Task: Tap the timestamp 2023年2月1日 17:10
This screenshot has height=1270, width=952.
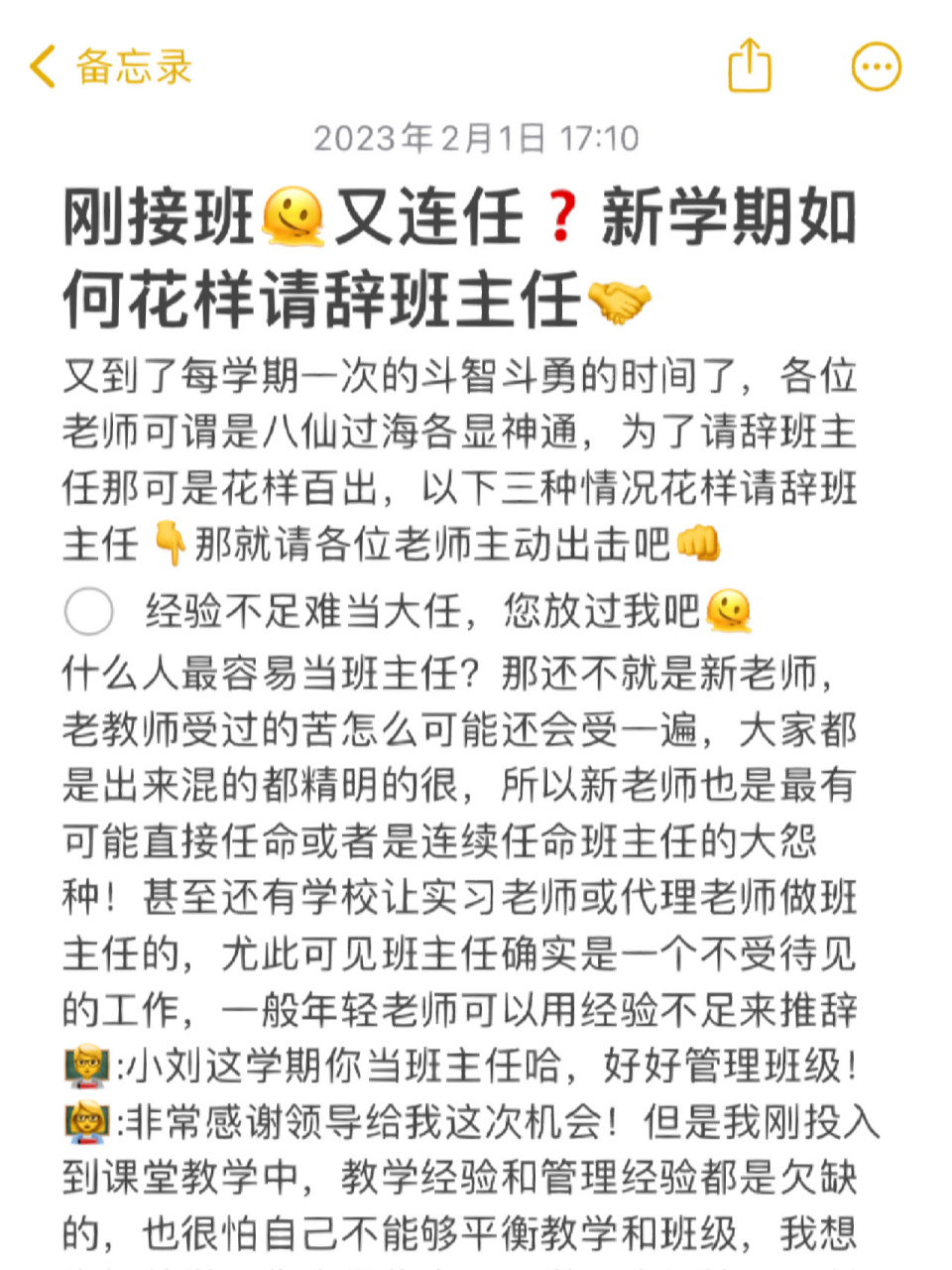Action: click(476, 139)
